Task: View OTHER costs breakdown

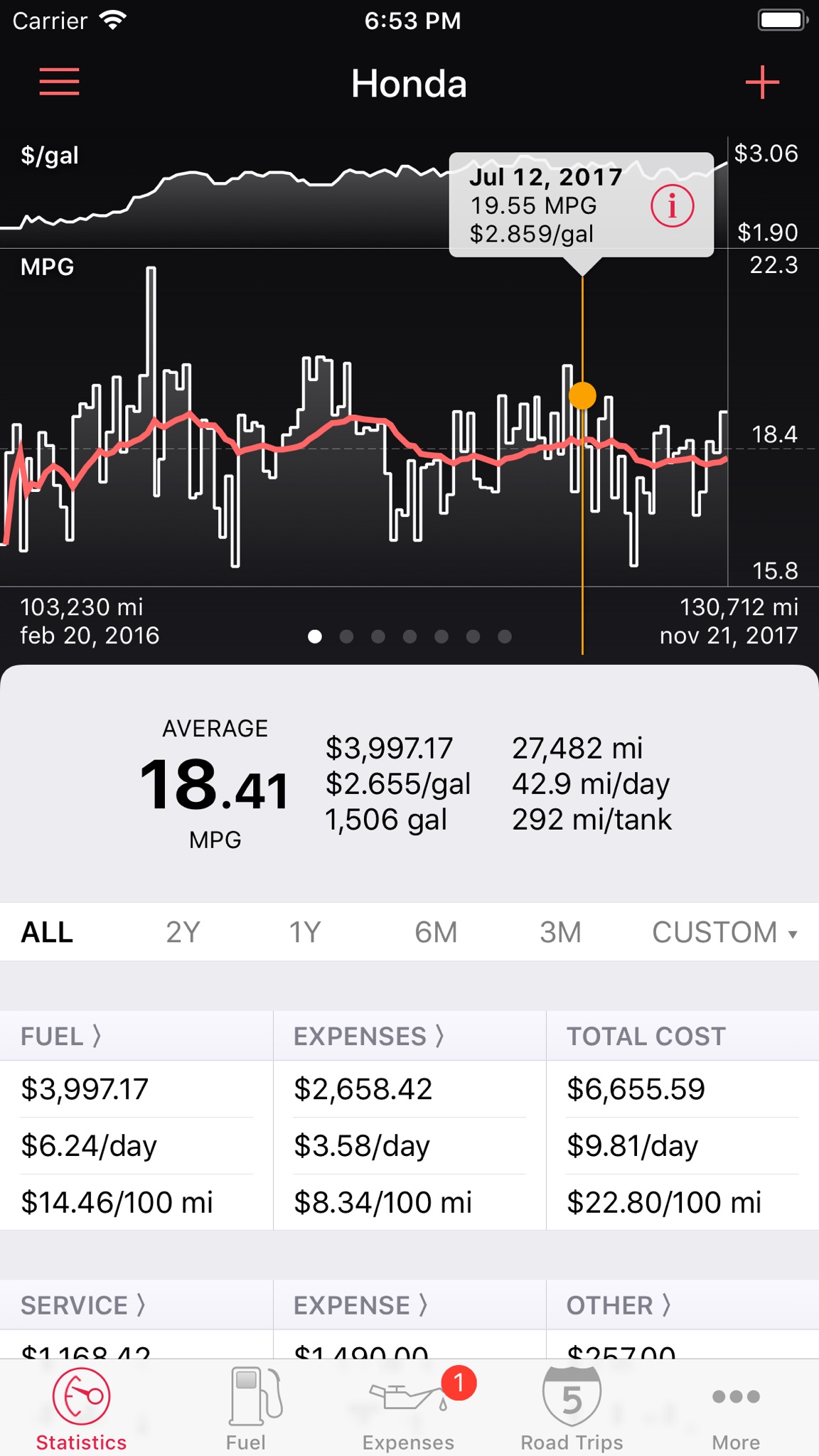Action: tap(619, 1305)
